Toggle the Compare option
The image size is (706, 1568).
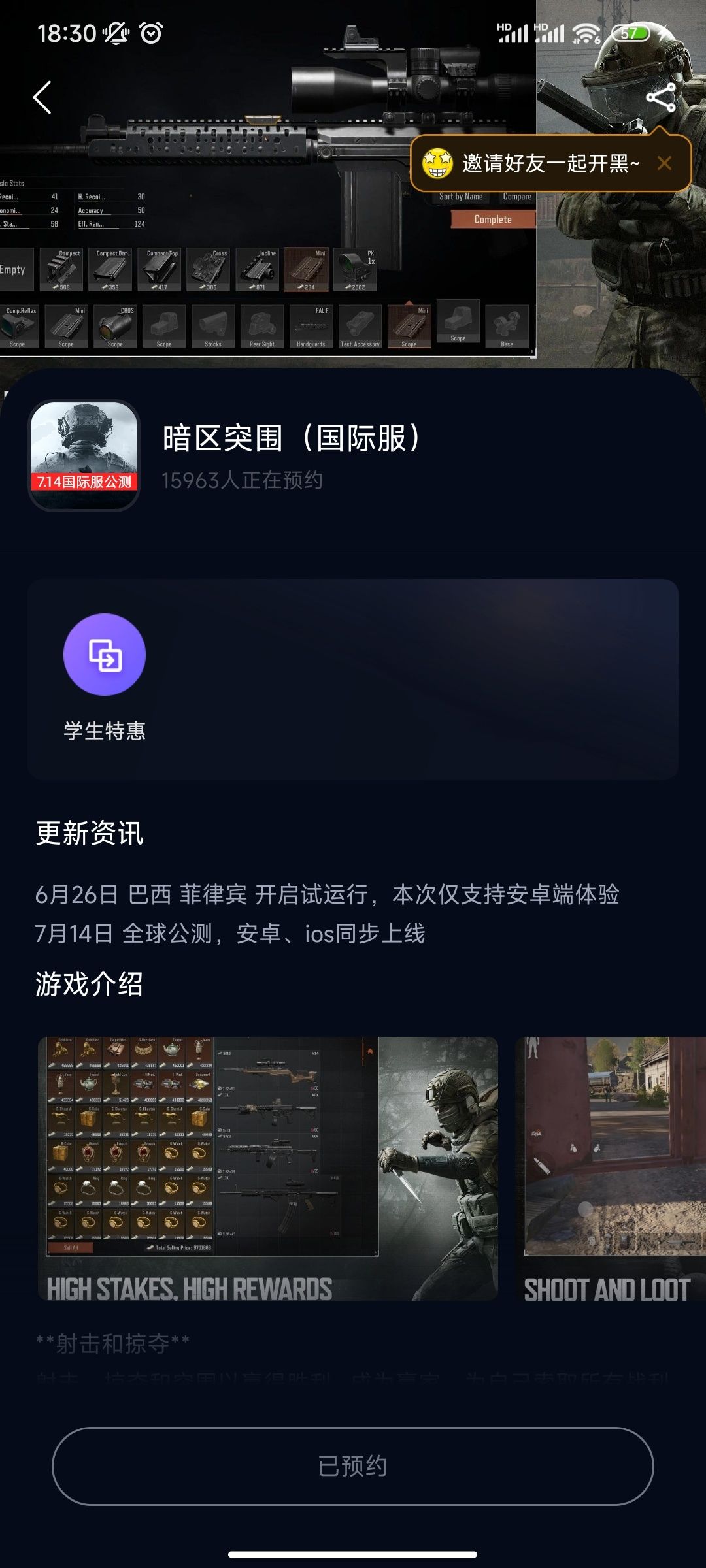click(x=516, y=196)
